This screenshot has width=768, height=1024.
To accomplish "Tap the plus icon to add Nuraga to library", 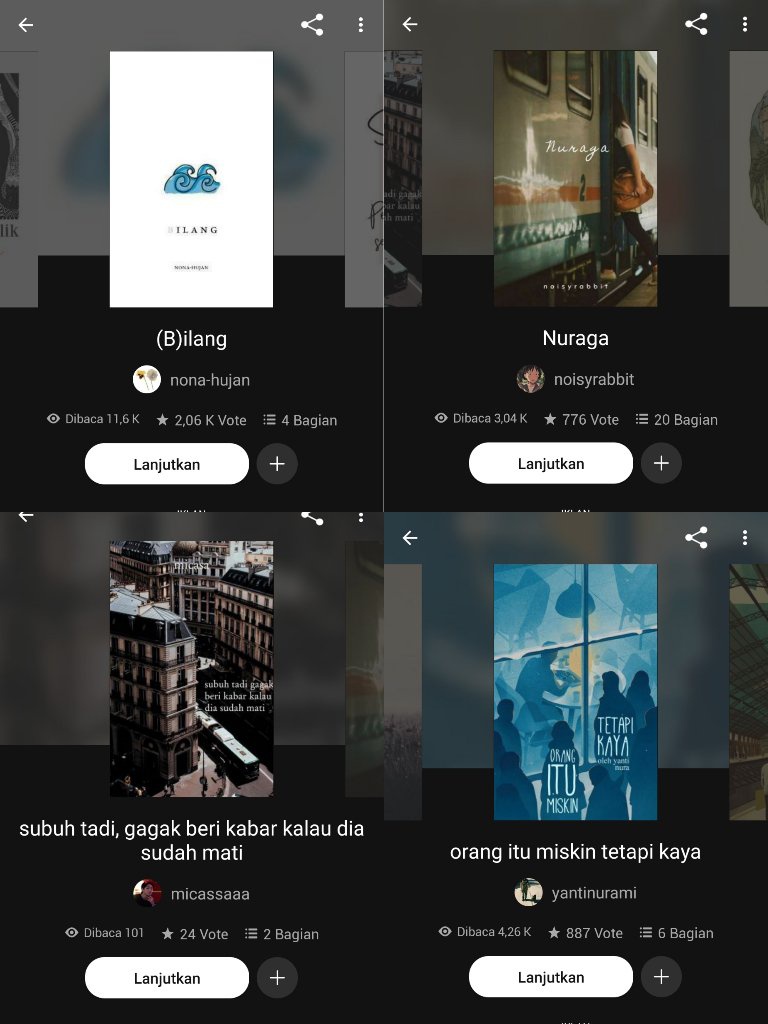I will pyautogui.click(x=661, y=463).
